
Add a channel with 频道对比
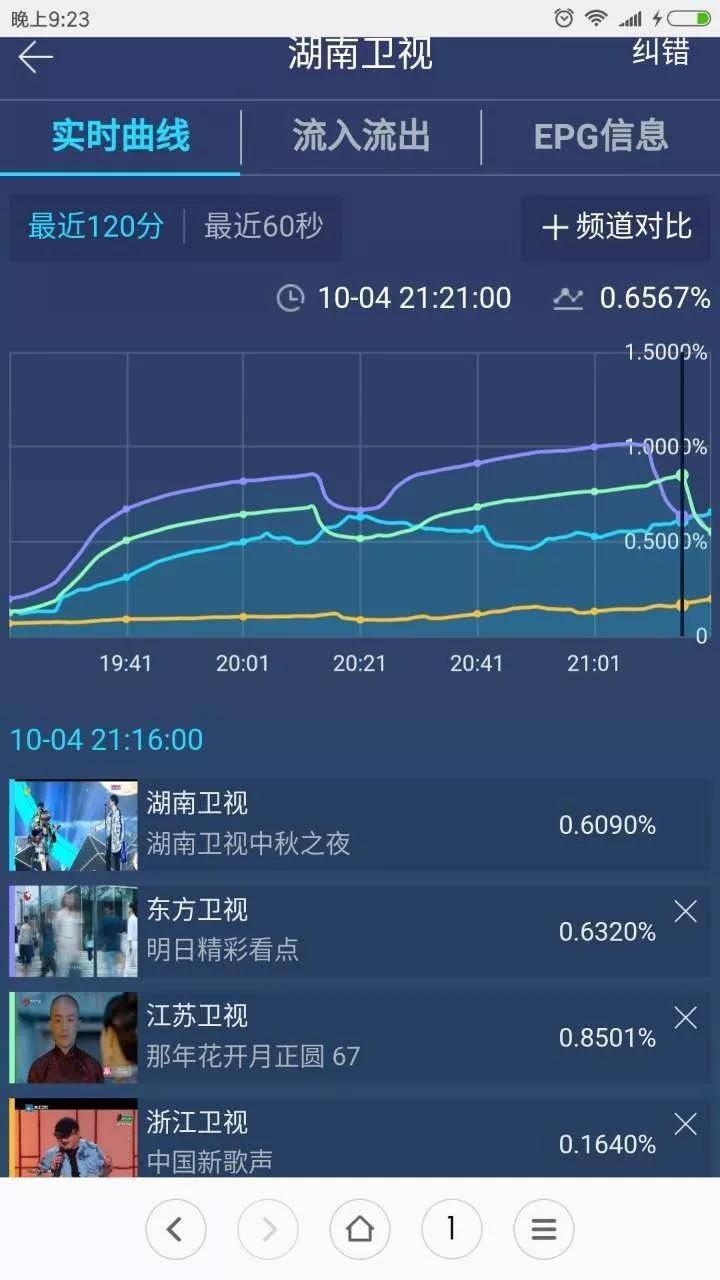pos(616,227)
